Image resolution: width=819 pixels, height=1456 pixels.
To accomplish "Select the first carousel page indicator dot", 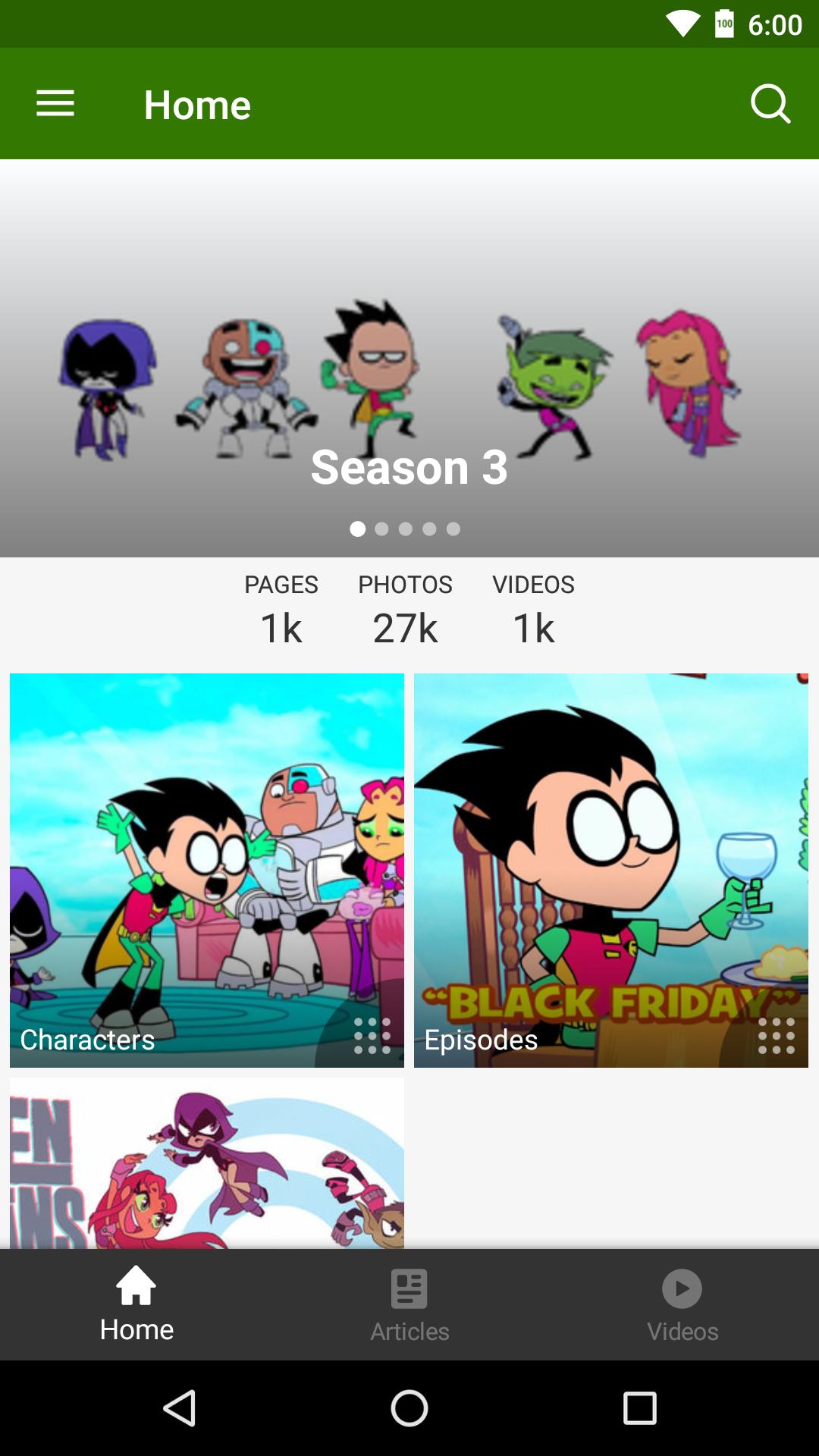I will tap(357, 529).
